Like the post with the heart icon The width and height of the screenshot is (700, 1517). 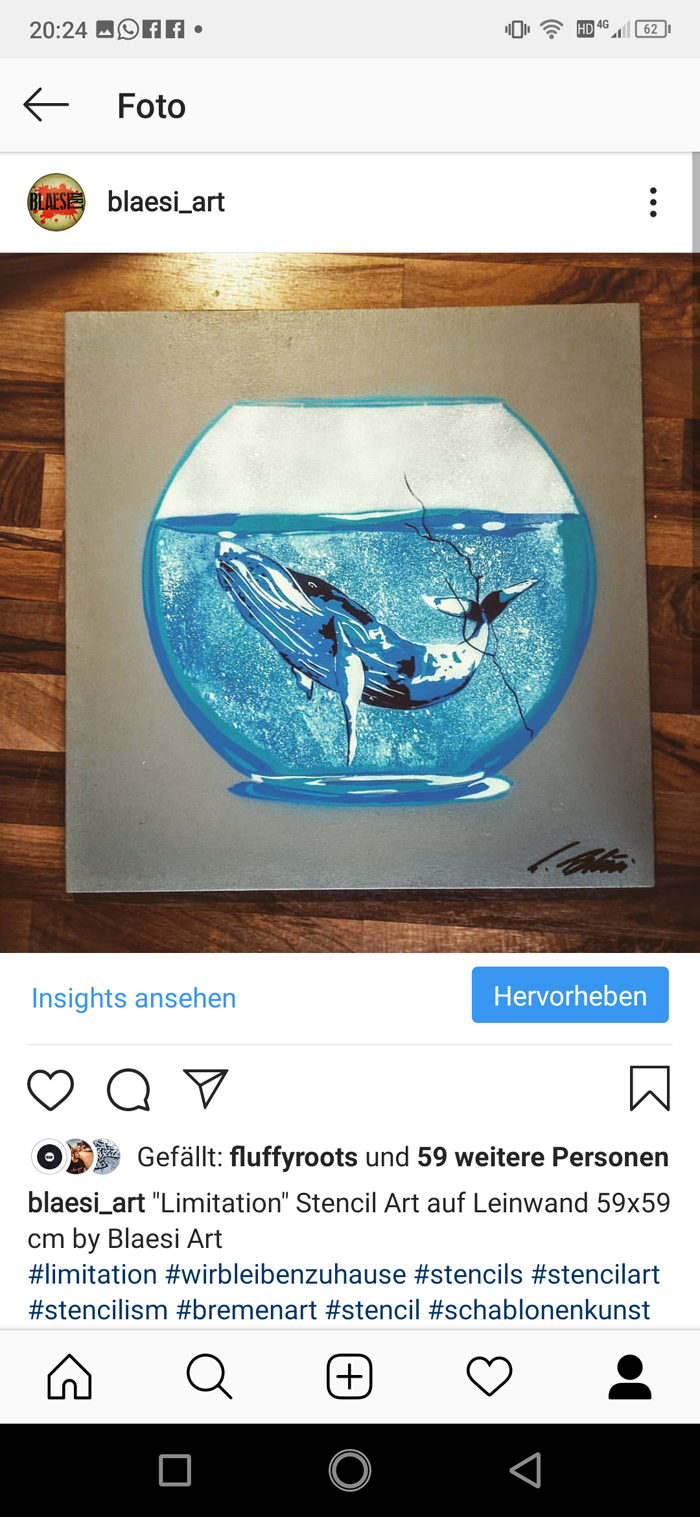click(51, 1090)
